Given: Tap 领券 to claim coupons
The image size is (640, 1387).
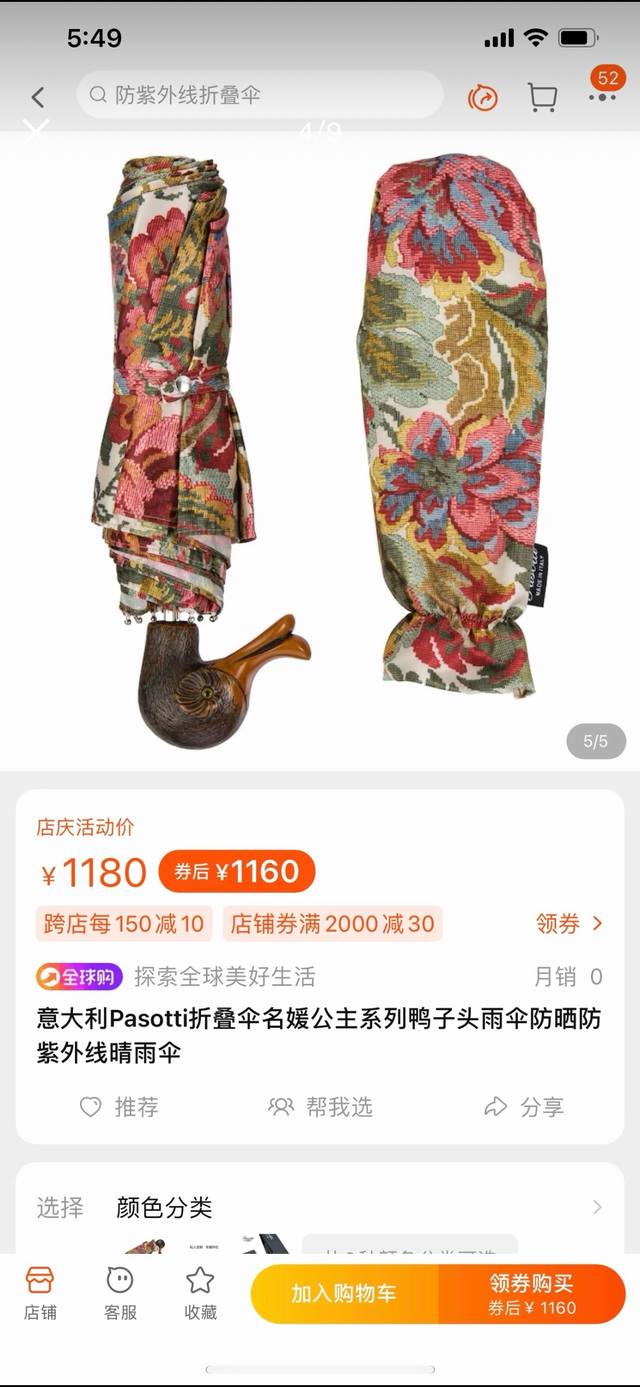Looking at the screenshot, I should (569, 923).
